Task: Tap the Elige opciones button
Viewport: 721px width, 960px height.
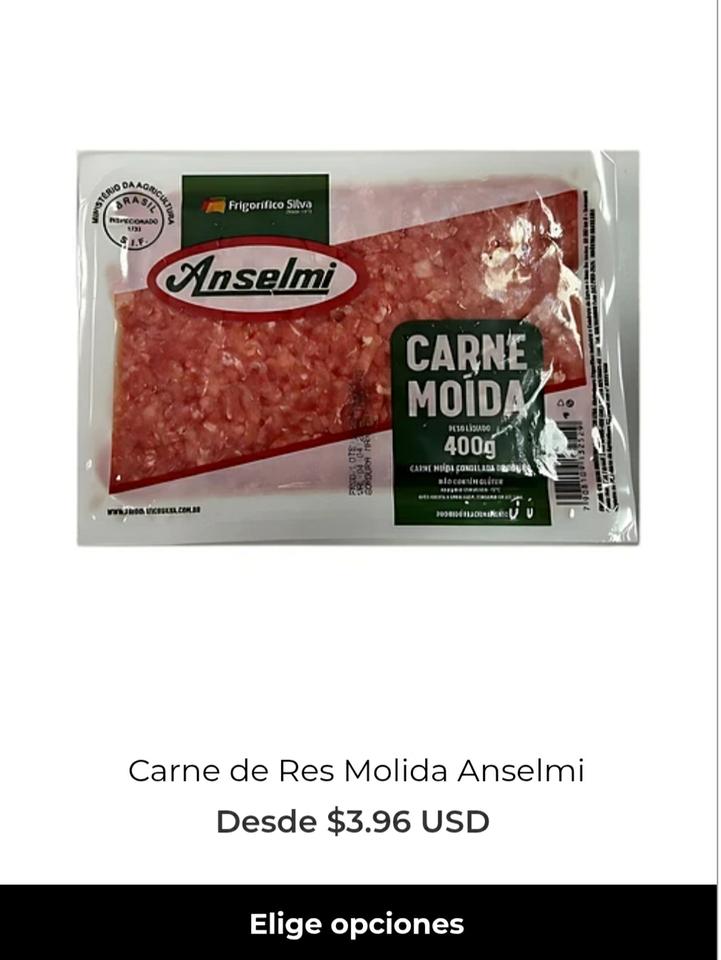Action: point(358,922)
